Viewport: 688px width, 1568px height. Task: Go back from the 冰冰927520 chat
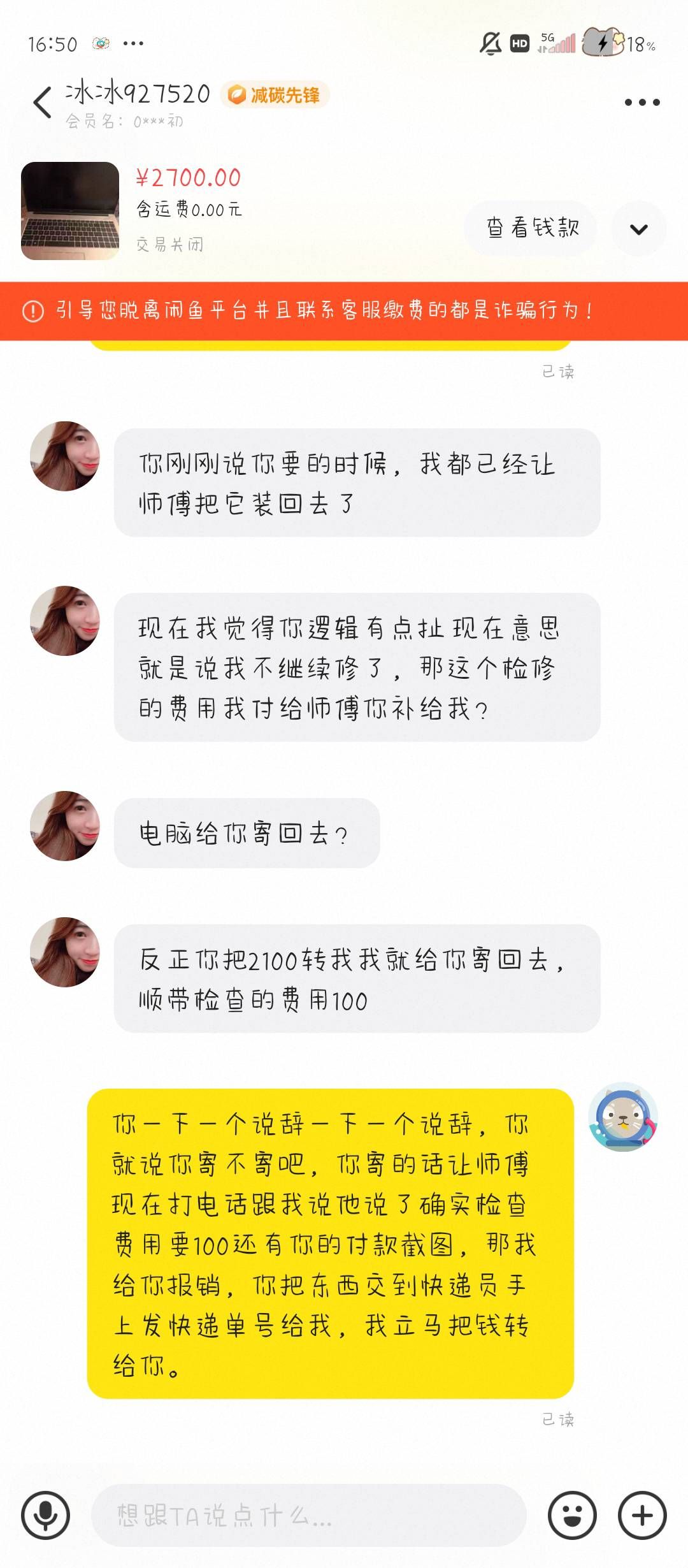[x=42, y=102]
